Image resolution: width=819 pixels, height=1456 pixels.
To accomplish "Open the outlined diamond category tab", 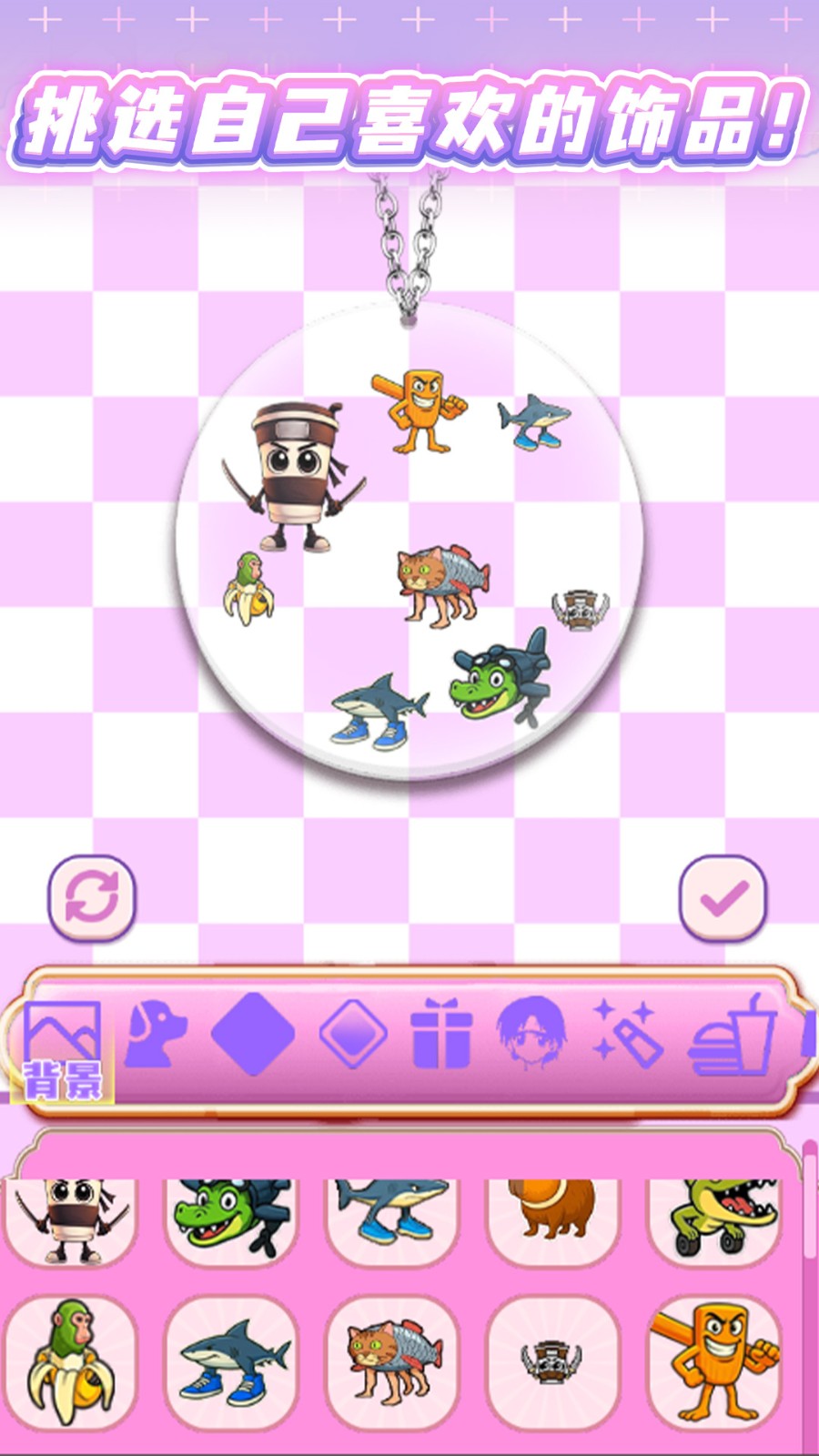I will (353, 1035).
